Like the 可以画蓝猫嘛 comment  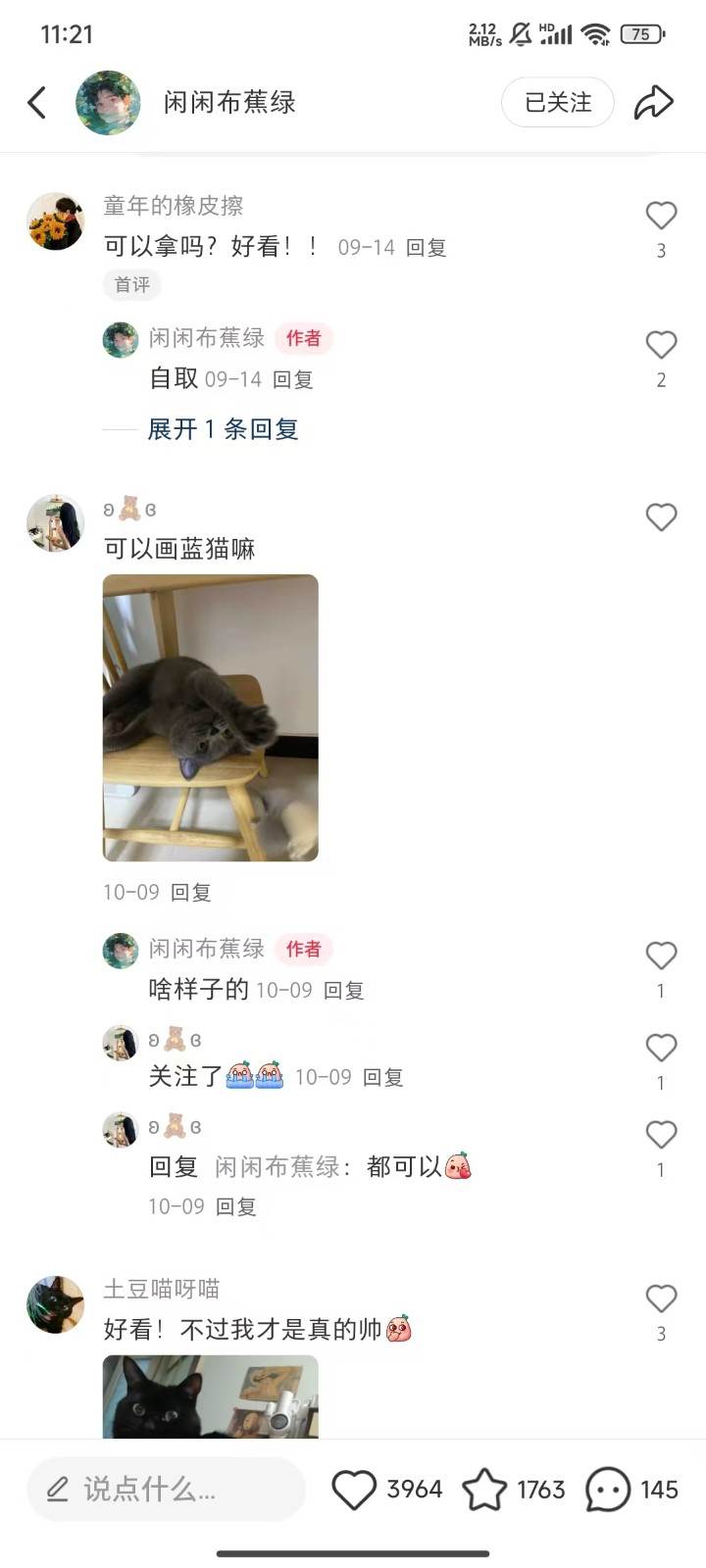tap(661, 517)
